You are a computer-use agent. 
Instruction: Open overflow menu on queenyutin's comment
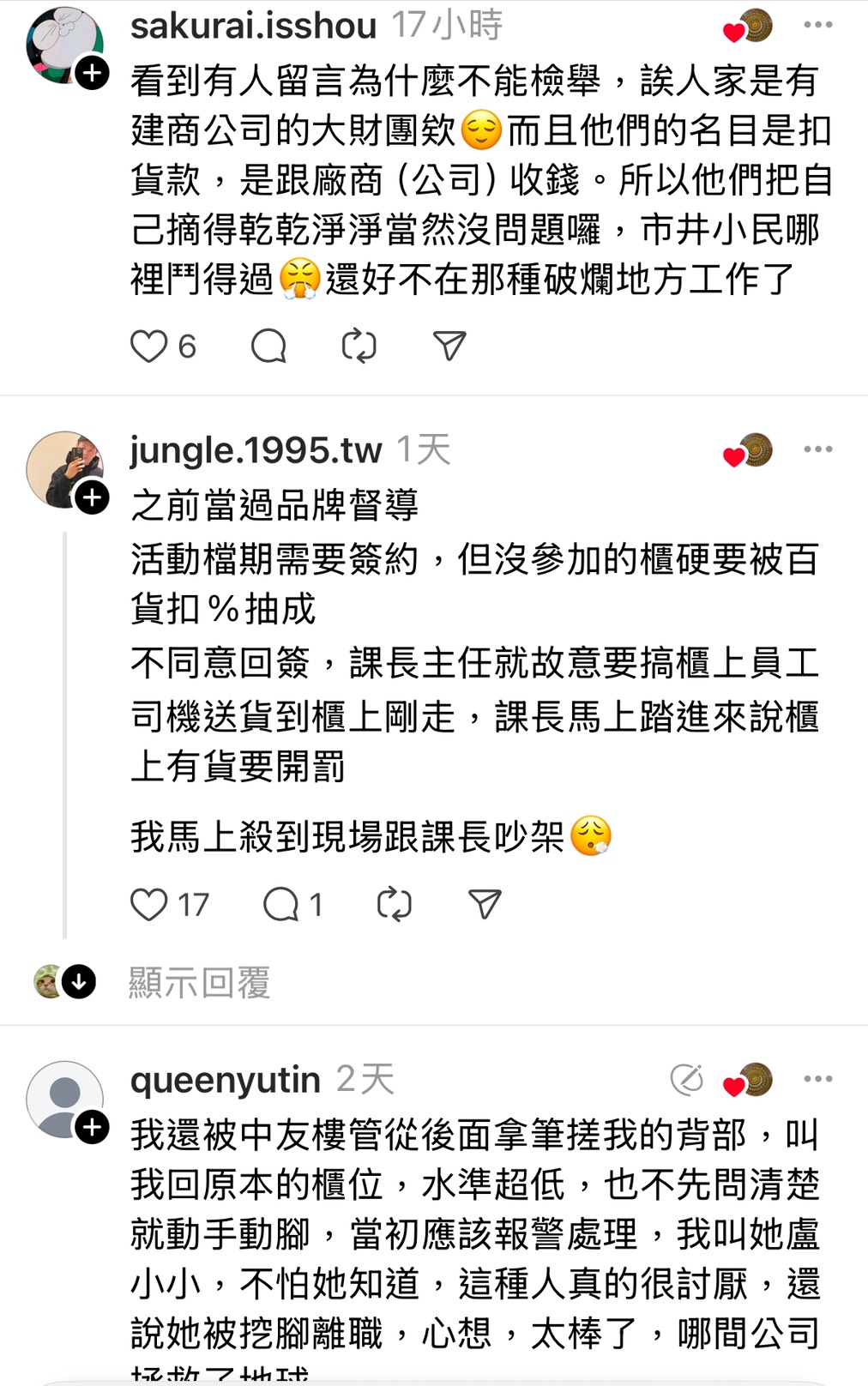click(x=817, y=1079)
